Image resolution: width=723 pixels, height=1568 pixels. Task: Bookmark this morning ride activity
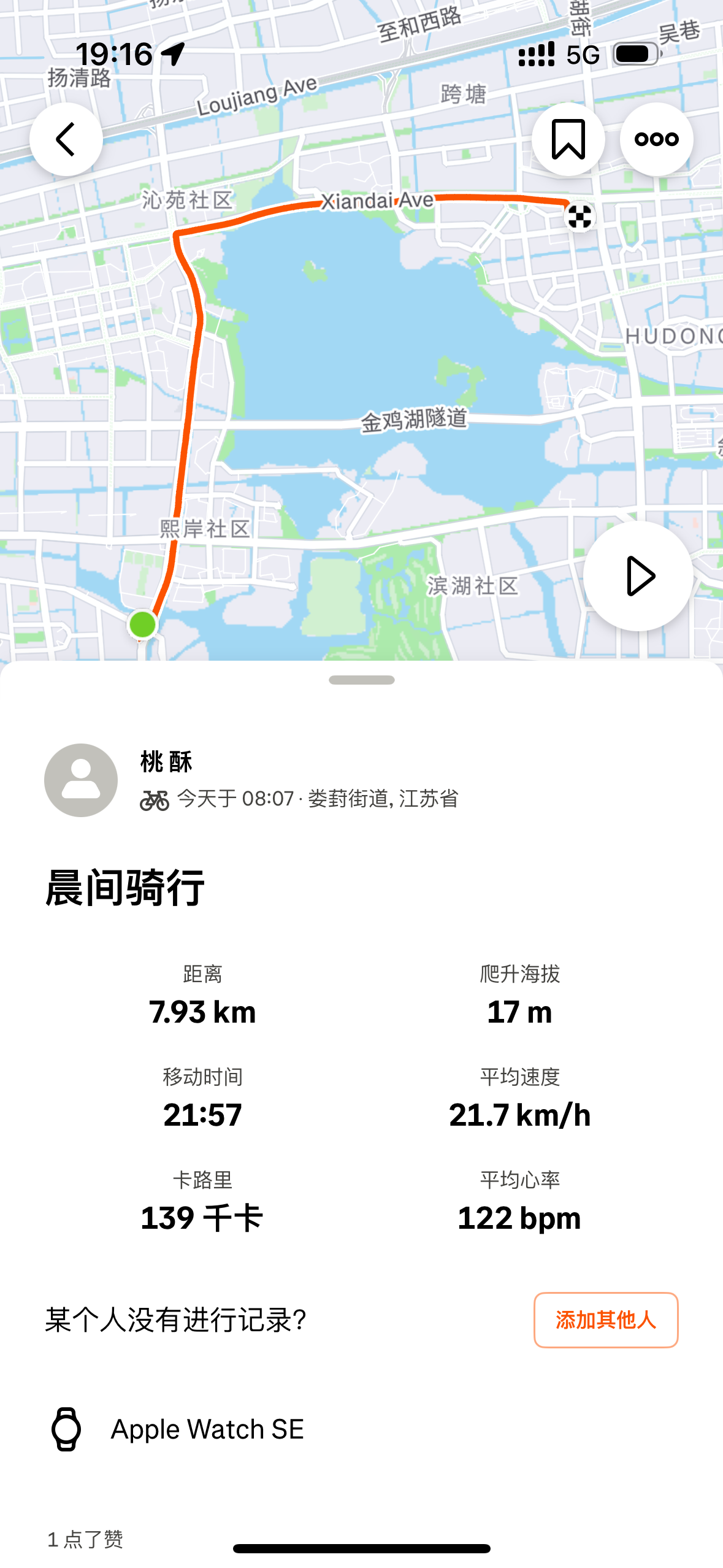[x=568, y=139]
